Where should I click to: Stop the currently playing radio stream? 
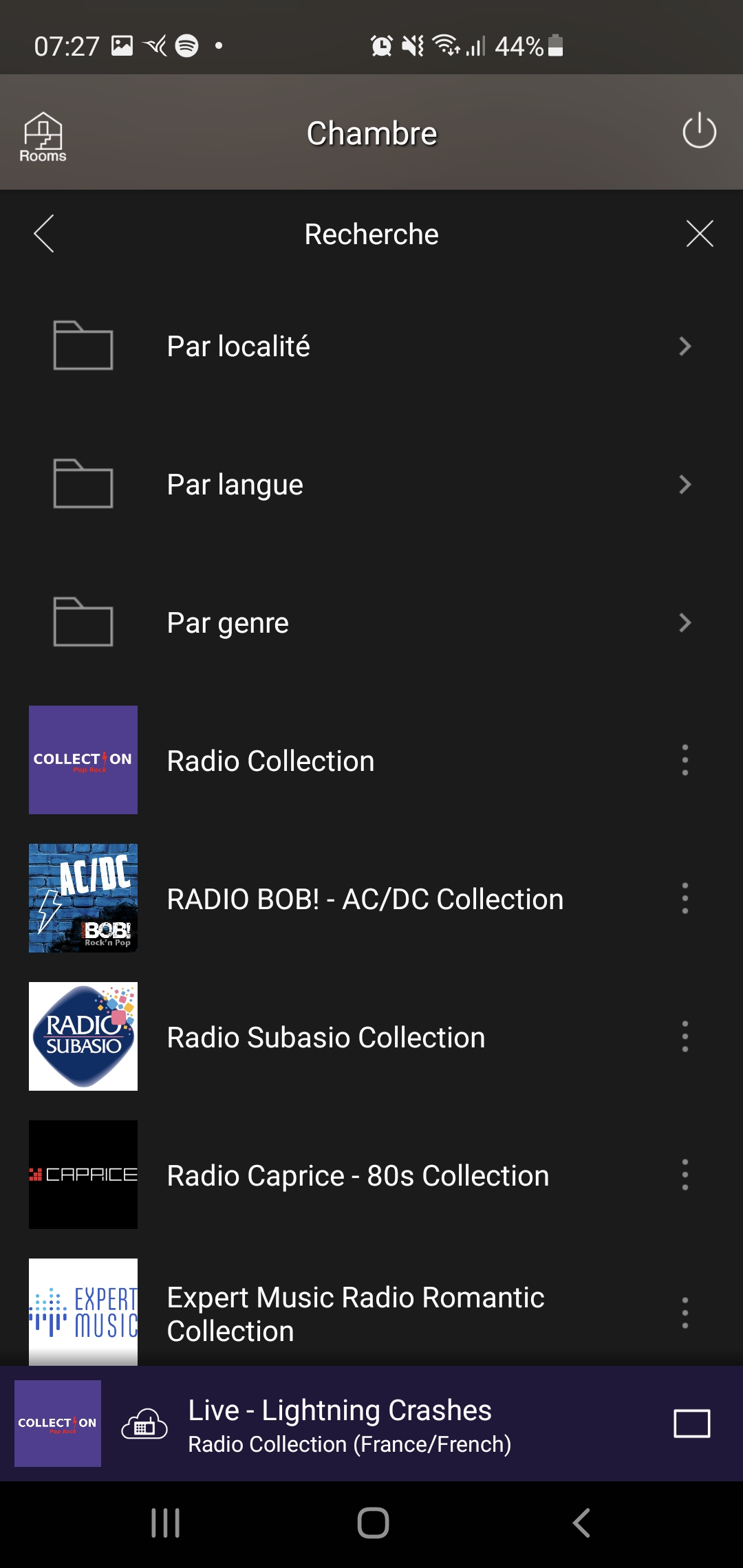tap(691, 1424)
